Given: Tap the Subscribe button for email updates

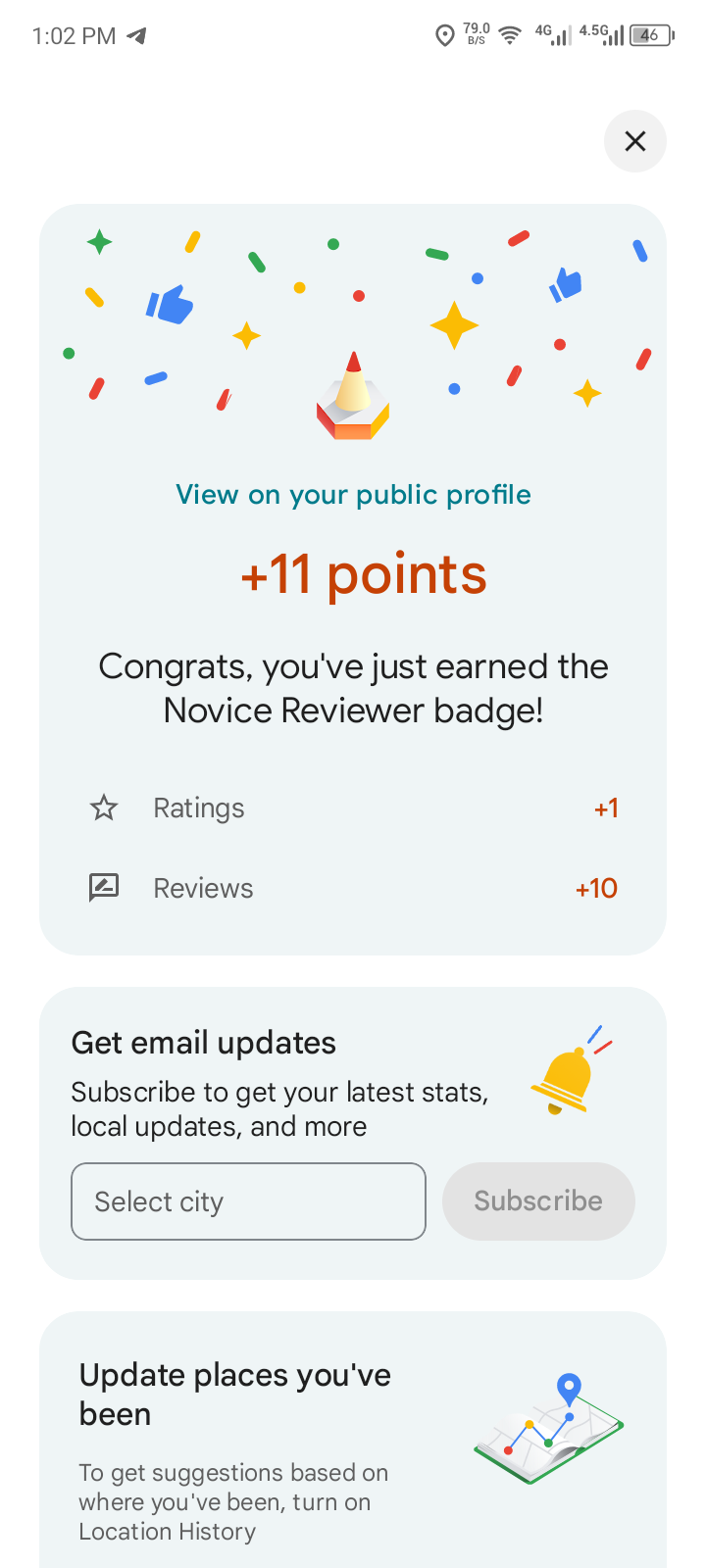Looking at the screenshot, I should (538, 1201).
